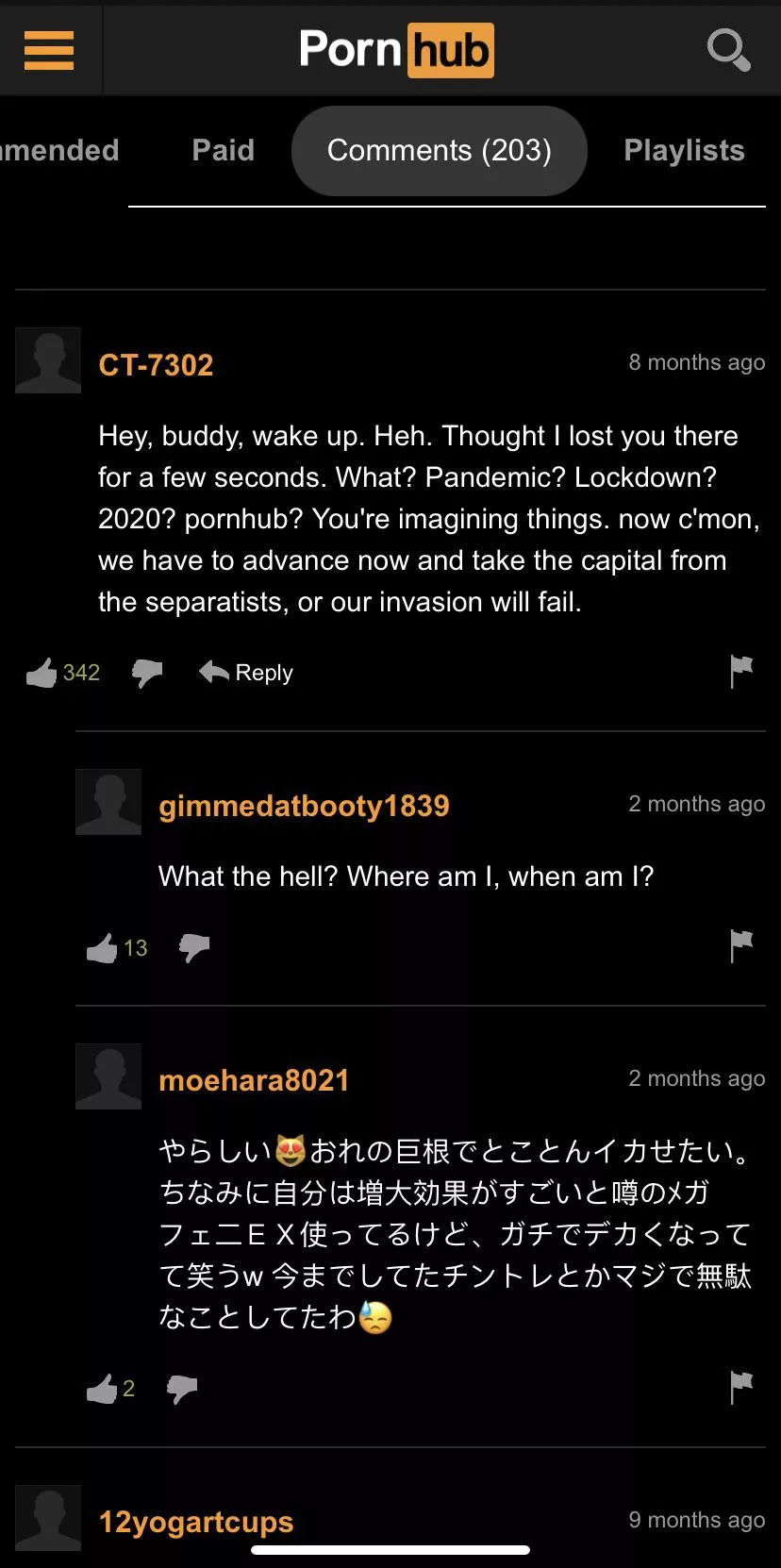The height and width of the screenshot is (1568, 781).
Task: Click the Pornhub logo
Action: coord(395,50)
